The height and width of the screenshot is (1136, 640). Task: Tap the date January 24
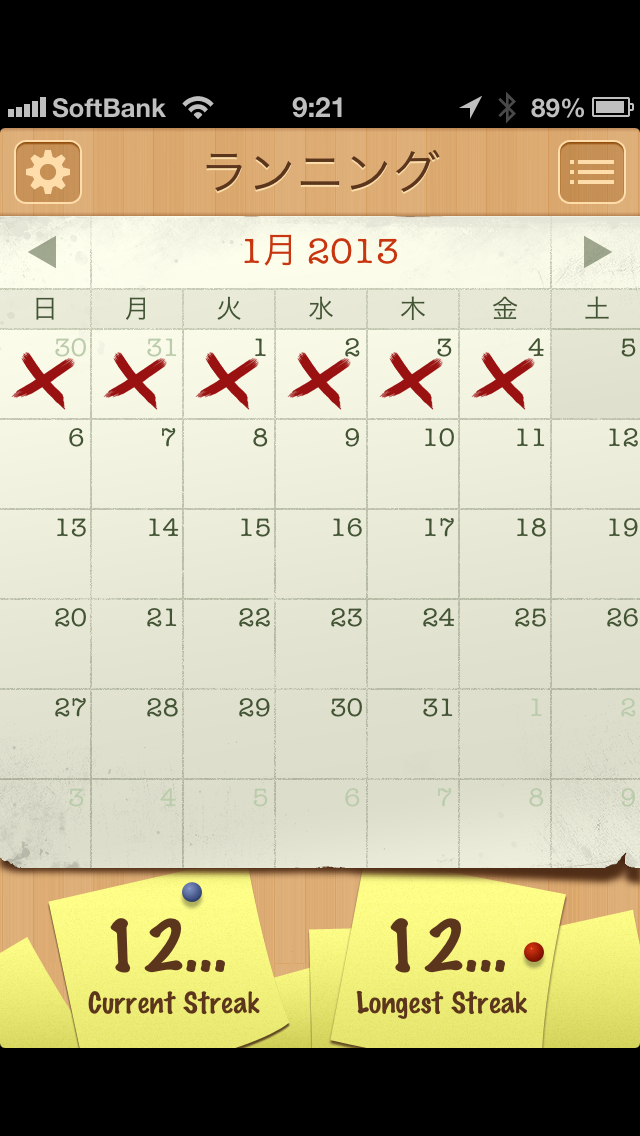(x=413, y=644)
